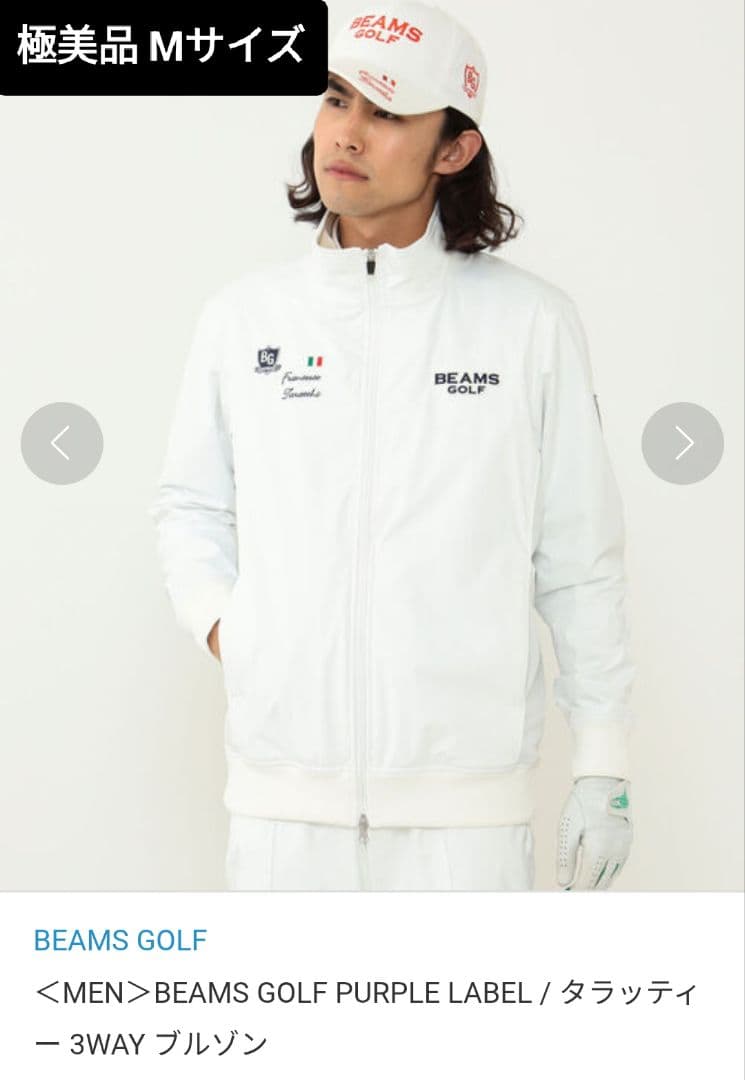
Task: Select the BEAMS GOLF brand name text
Action: [119, 941]
